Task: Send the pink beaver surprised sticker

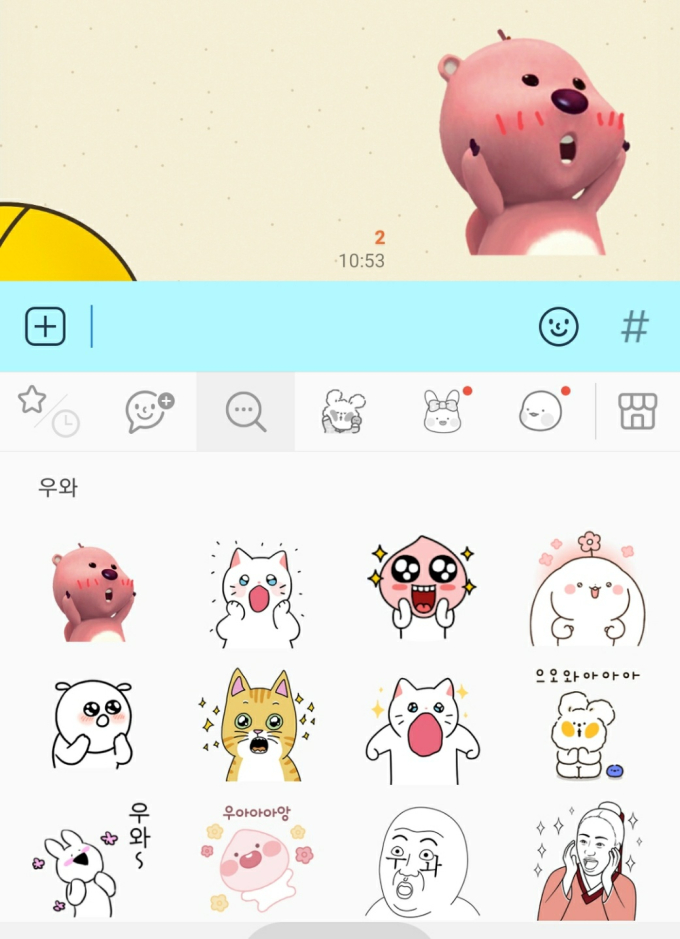Action: (92, 593)
